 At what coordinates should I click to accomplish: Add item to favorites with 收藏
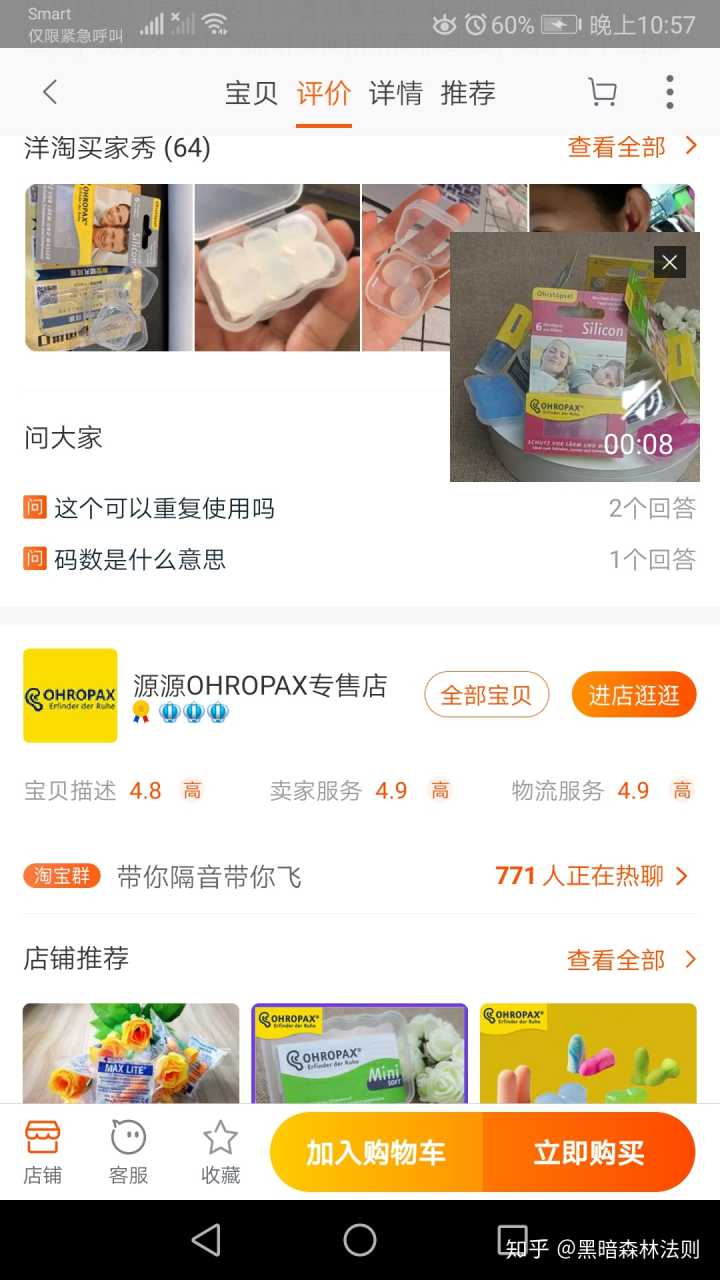pos(221,1152)
